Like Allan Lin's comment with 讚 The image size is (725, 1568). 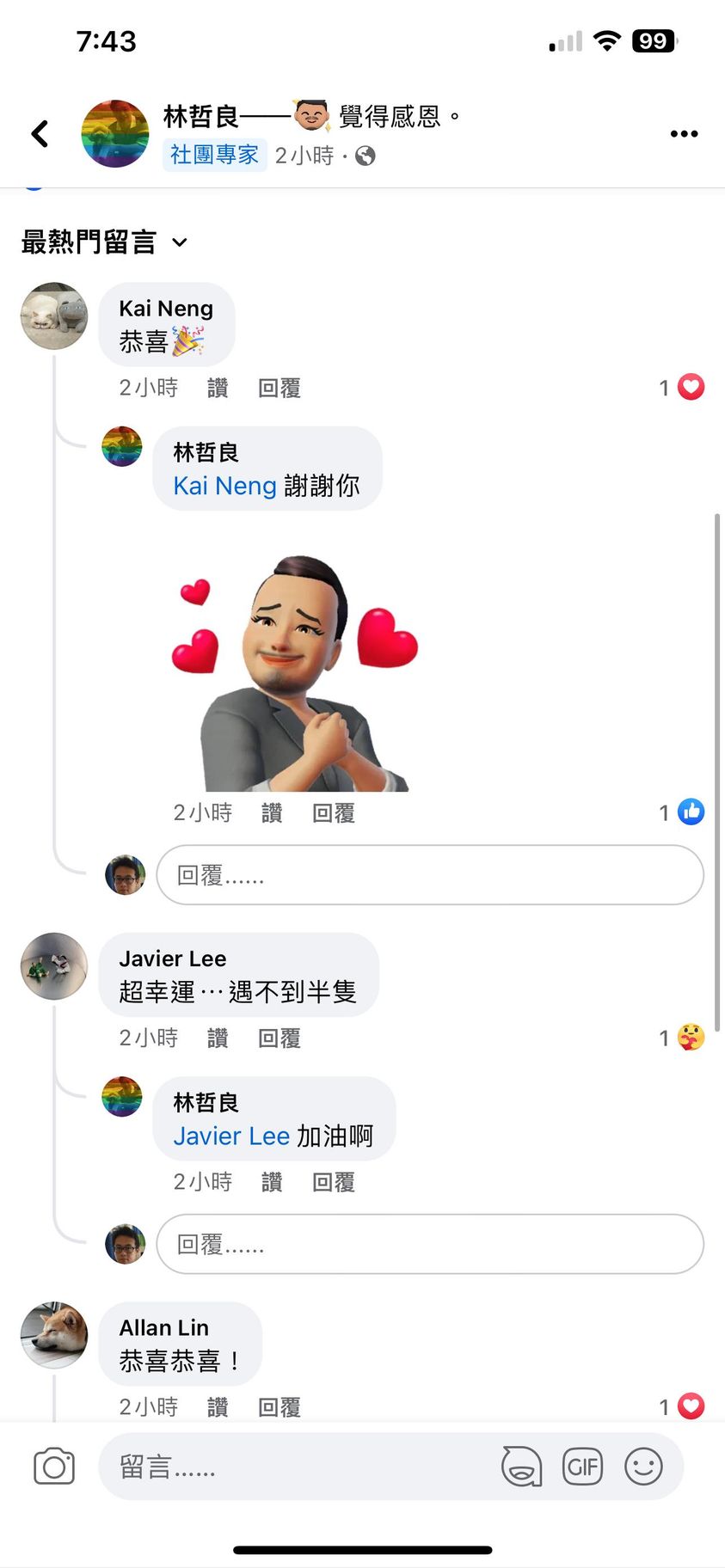[218, 1407]
